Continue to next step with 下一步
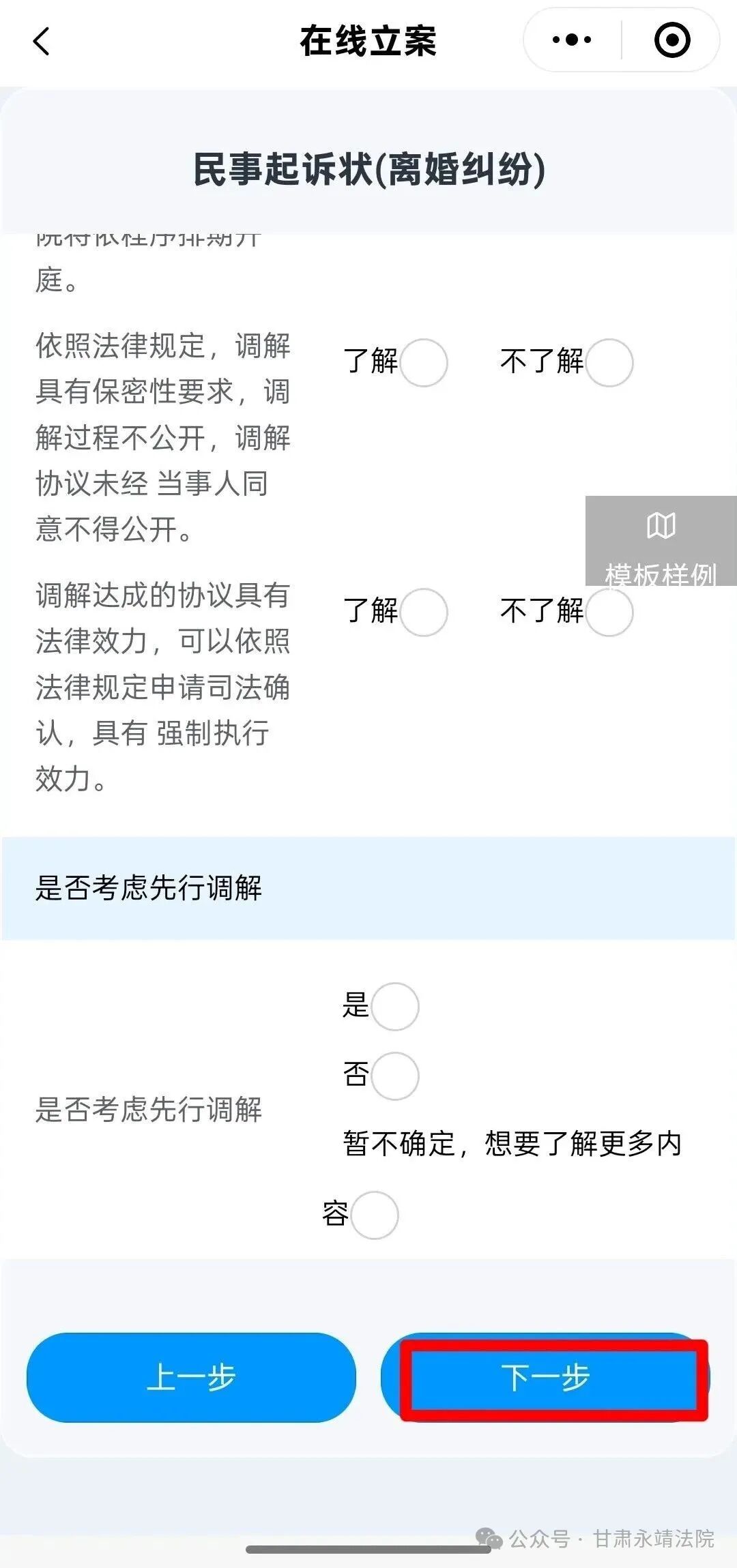The height and width of the screenshot is (1568, 737). point(545,1377)
